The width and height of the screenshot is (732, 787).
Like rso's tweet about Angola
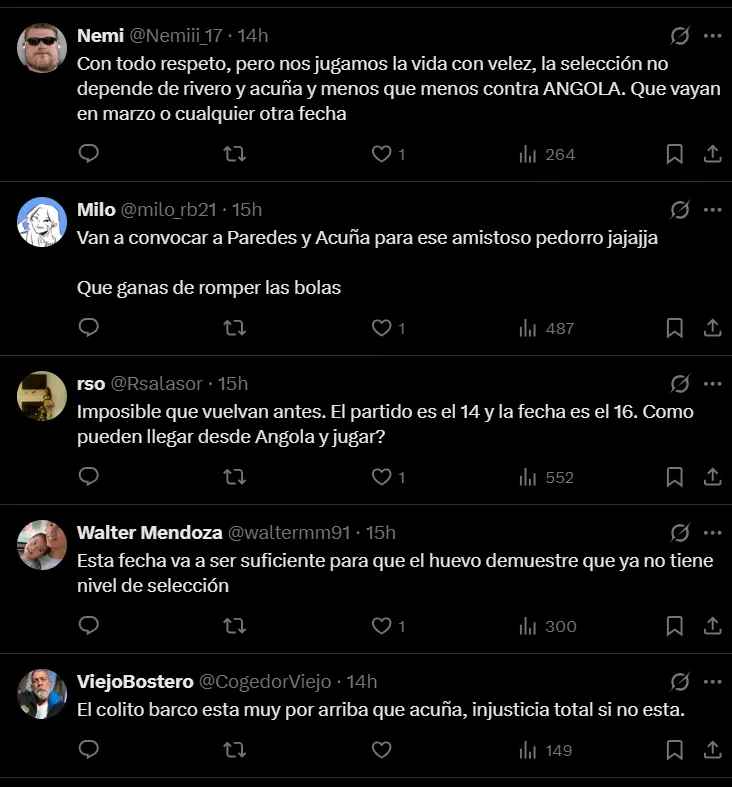pos(381,477)
